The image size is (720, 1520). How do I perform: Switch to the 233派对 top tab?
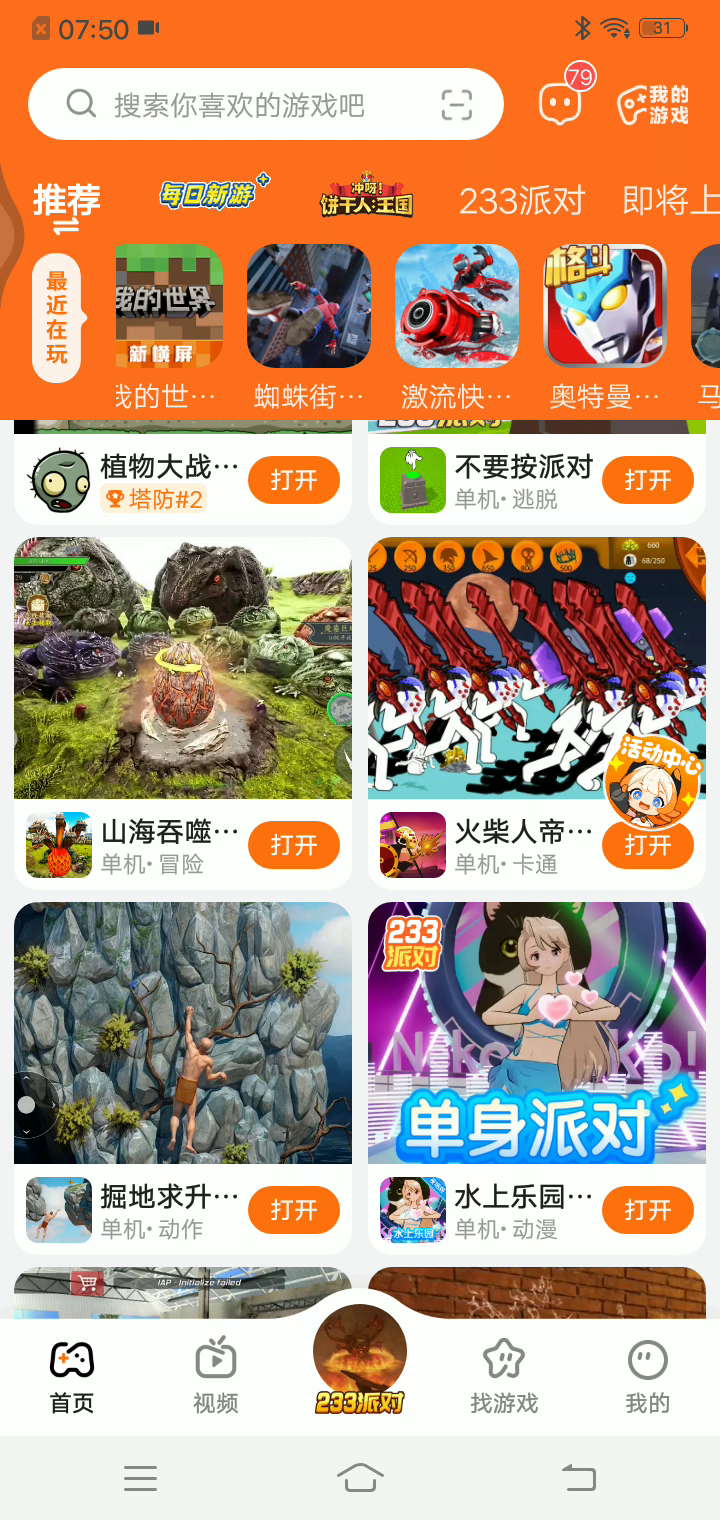[521, 200]
